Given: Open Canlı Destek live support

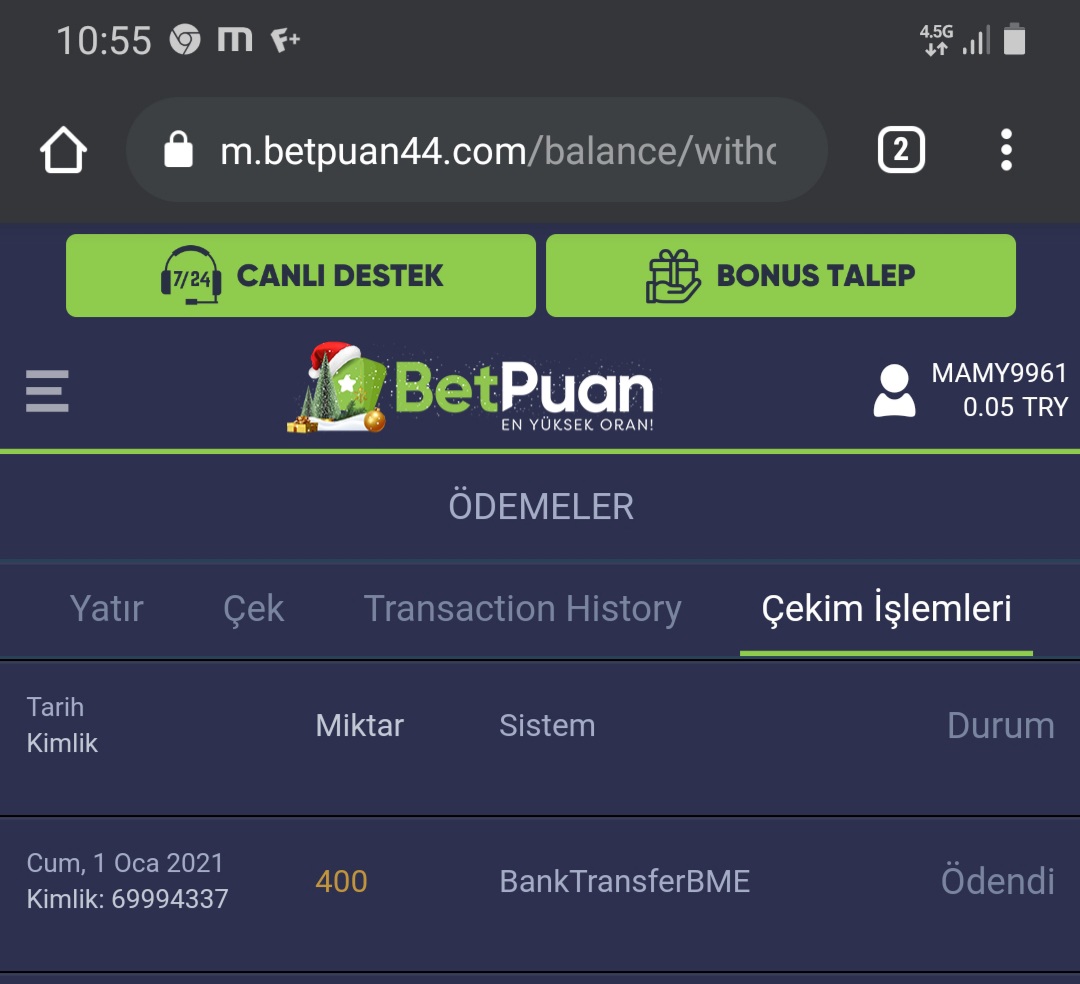Looking at the screenshot, I should point(301,276).
